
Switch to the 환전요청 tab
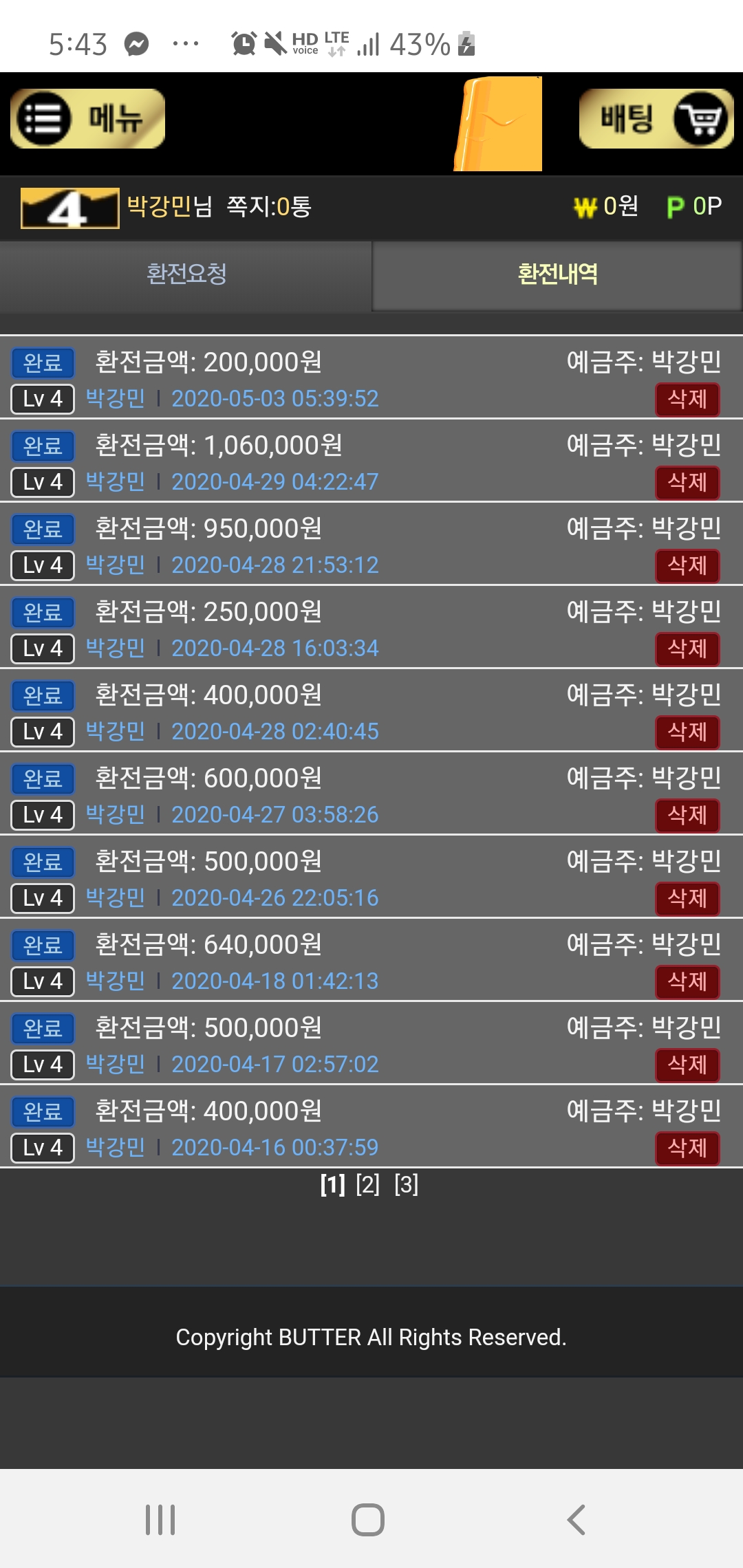tap(186, 274)
